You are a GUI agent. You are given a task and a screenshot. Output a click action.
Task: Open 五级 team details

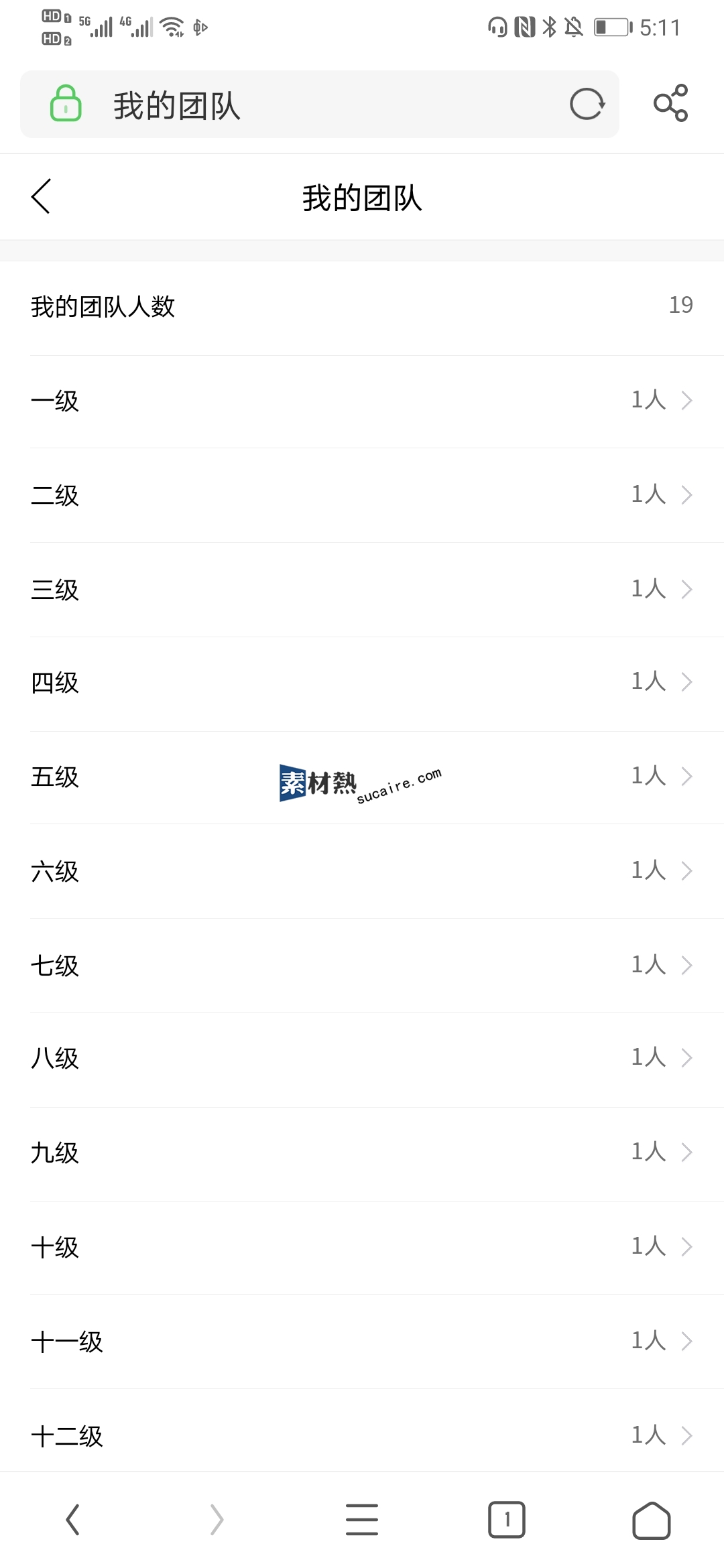click(362, 777)
